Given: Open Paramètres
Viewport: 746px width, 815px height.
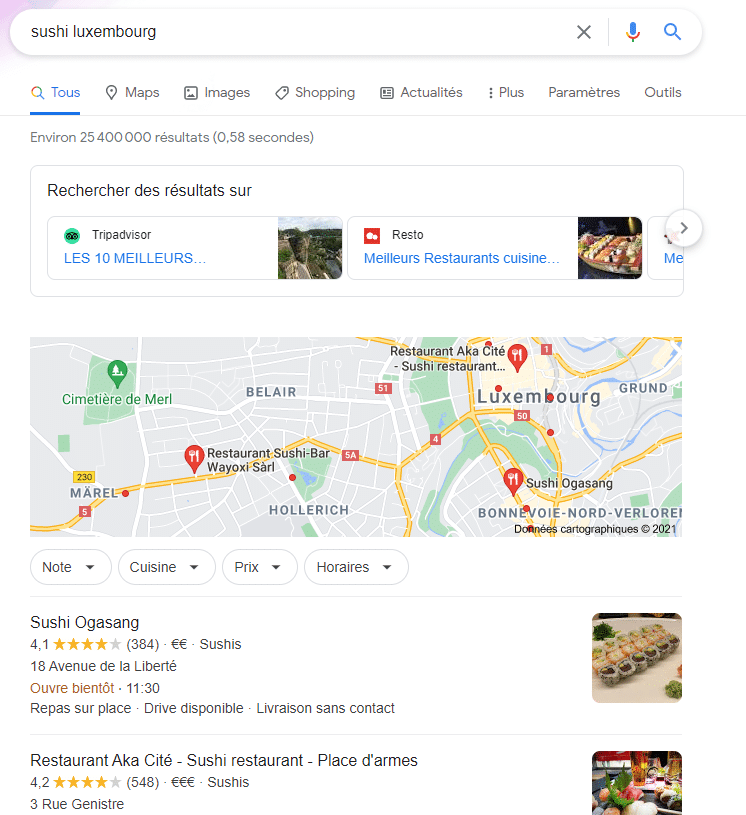Looking at the screenshot, I should (584, 92).
